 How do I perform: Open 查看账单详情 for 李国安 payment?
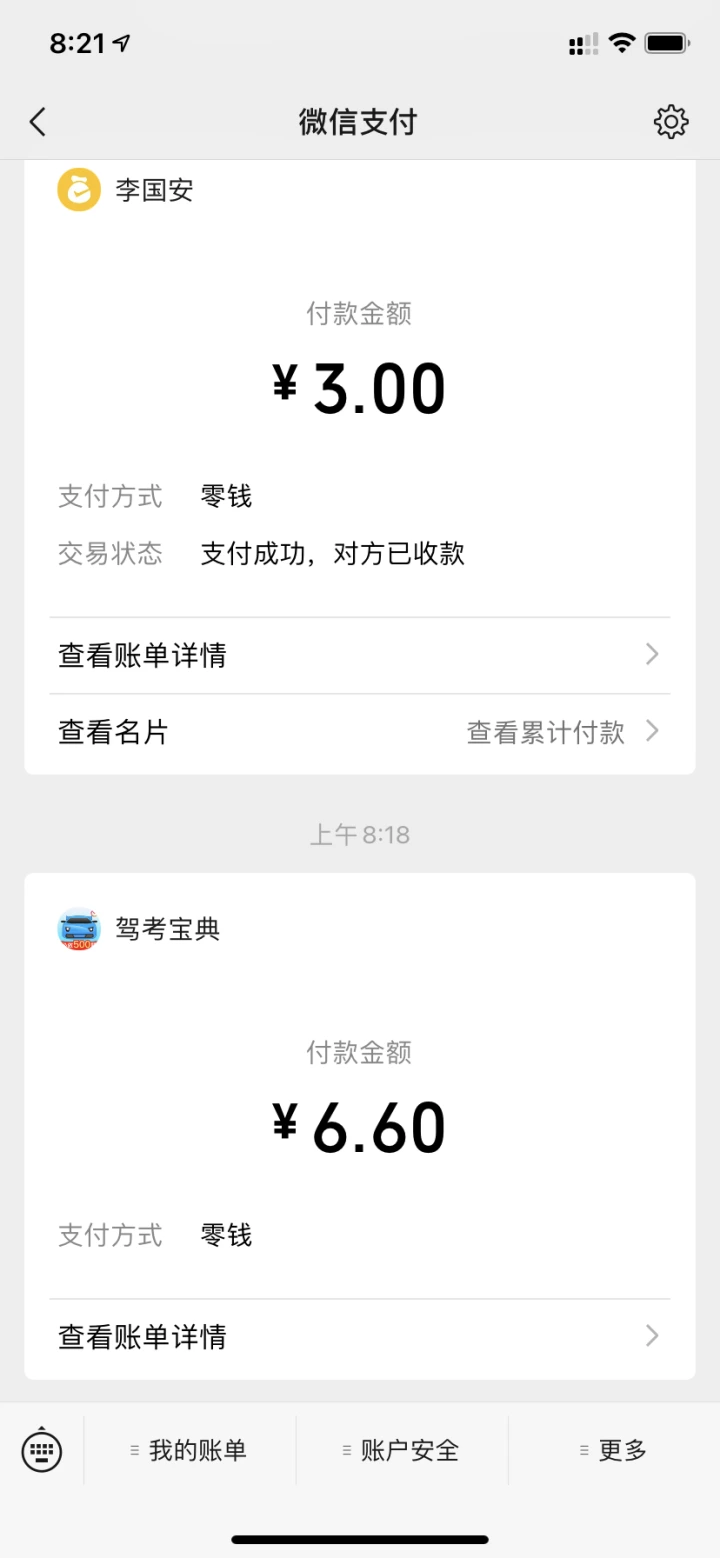pos(359,656)
